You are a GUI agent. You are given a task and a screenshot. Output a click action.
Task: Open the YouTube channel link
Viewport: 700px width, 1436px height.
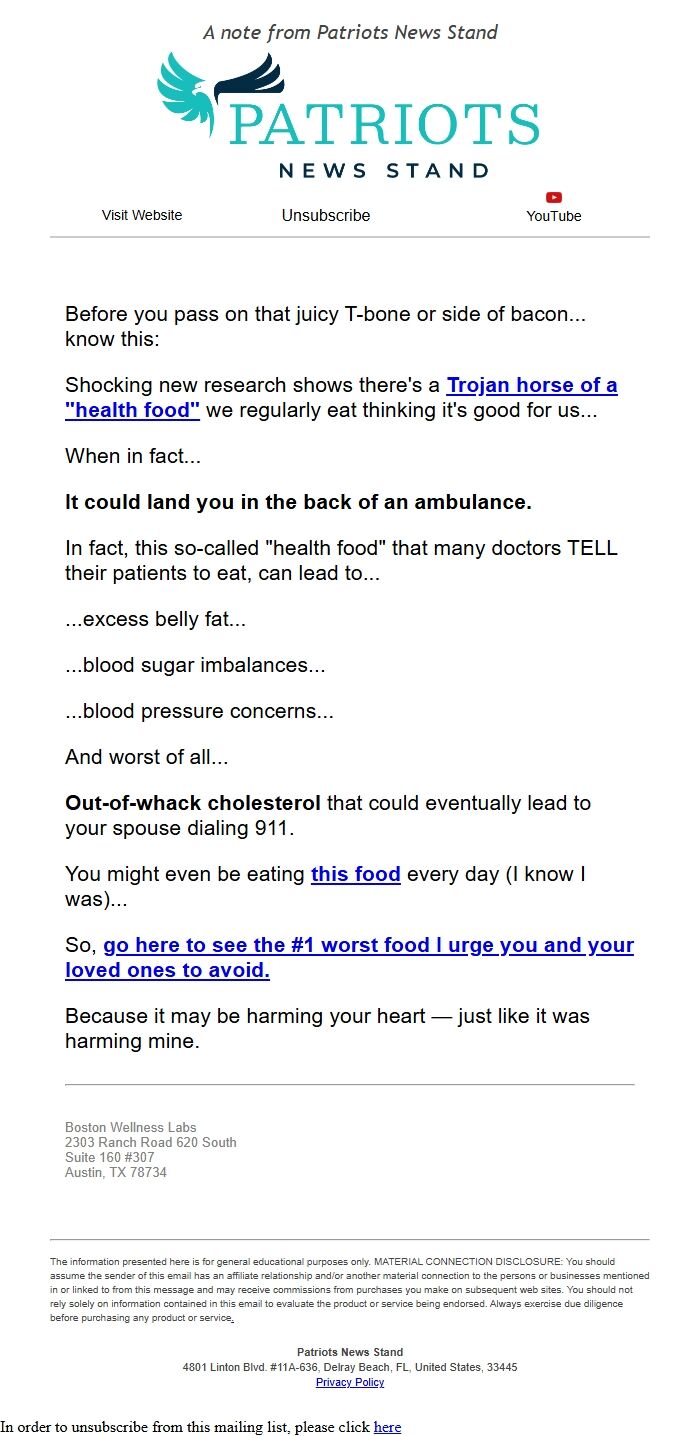[x=554, y=208]
